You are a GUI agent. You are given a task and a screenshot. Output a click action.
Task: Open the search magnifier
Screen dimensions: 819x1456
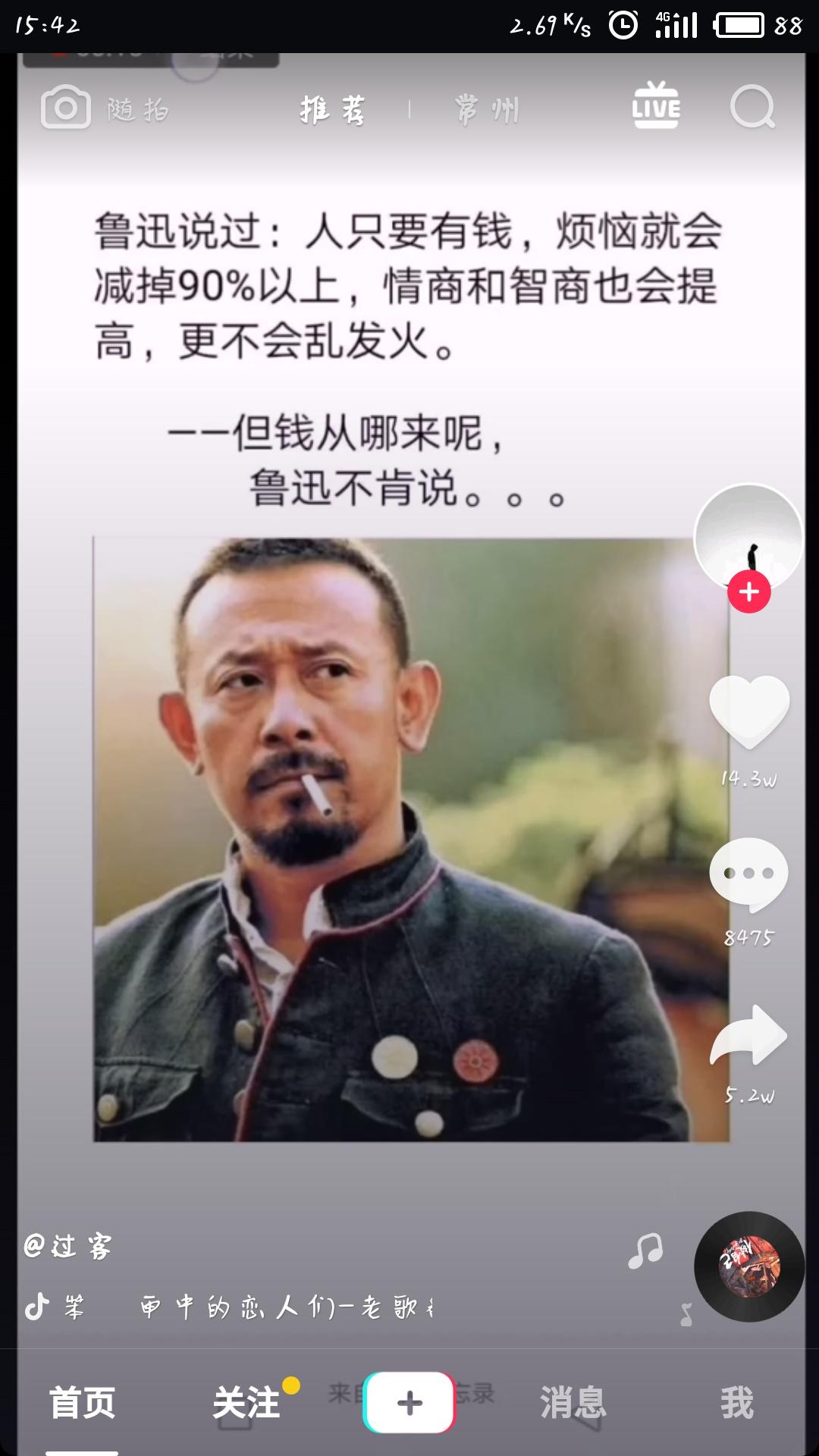point(752,108)
